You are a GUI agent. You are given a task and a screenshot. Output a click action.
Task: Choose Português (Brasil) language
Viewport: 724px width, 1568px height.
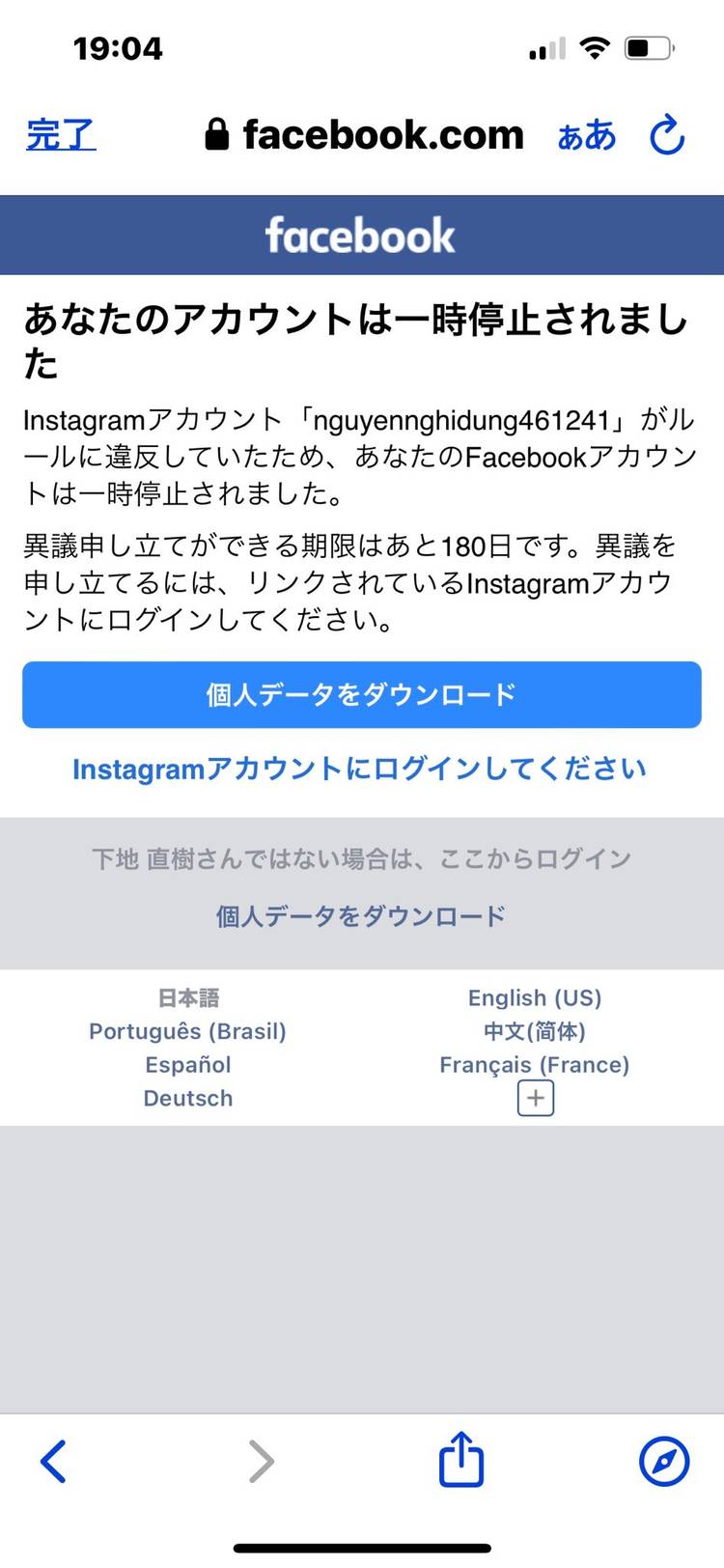coord(188,1031)
